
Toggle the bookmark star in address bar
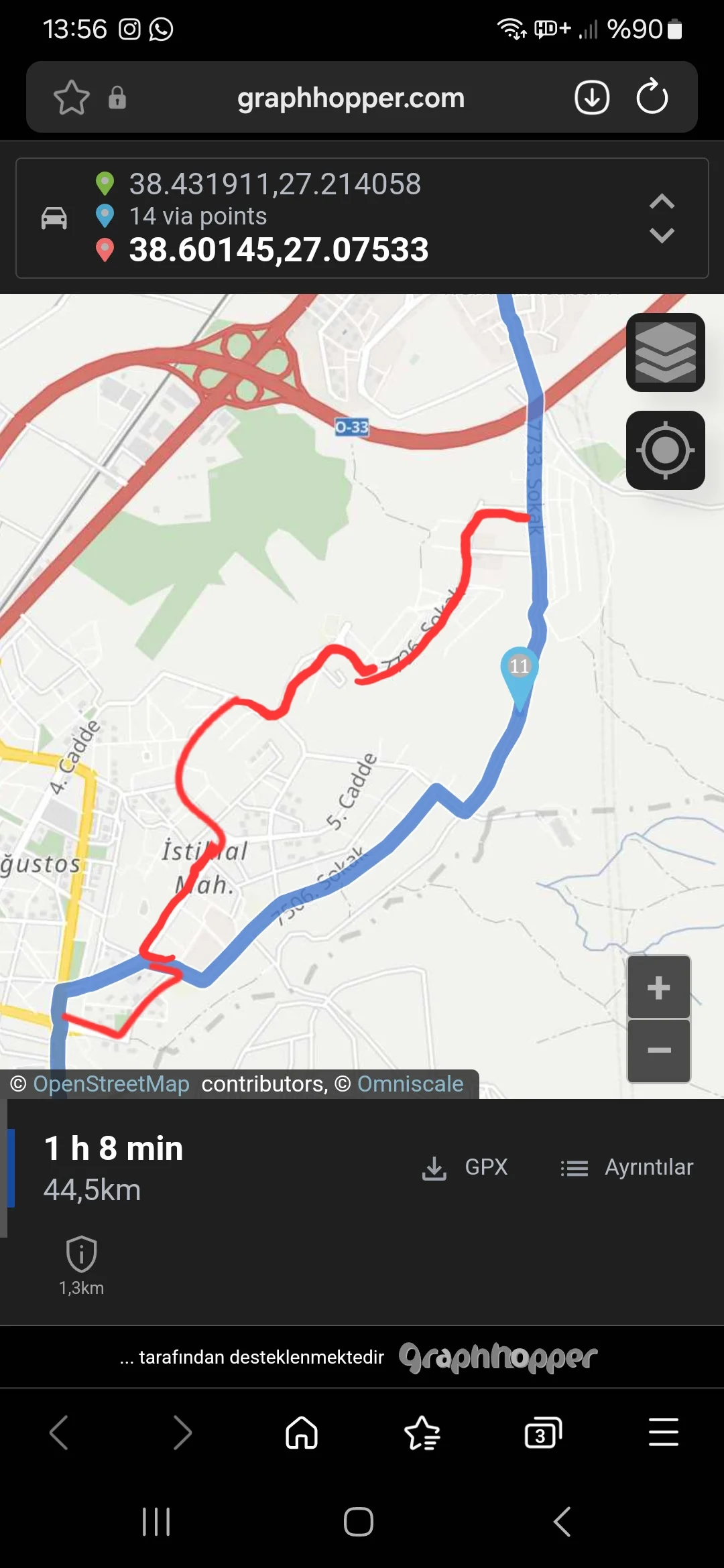[71, 97]
